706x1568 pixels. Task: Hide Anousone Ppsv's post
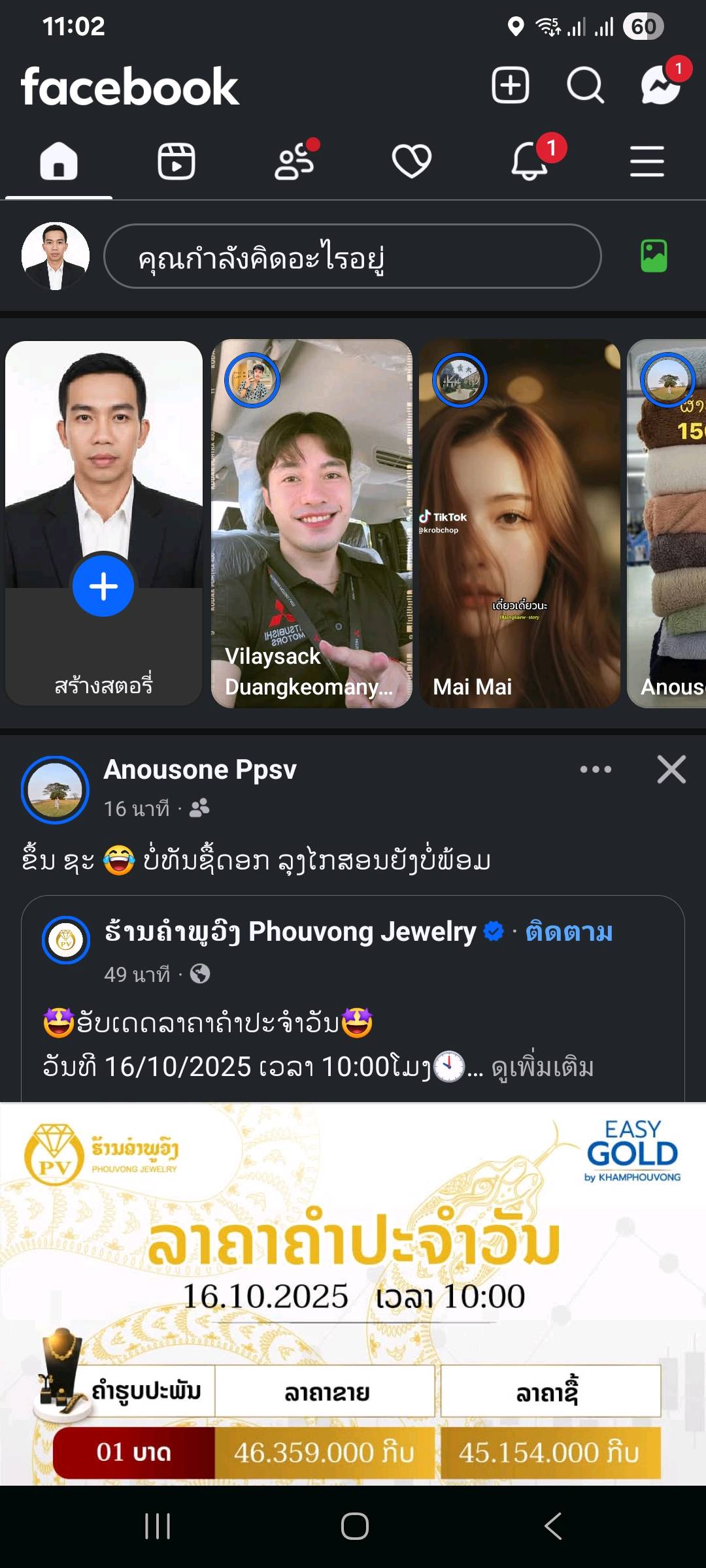point(671,770)
